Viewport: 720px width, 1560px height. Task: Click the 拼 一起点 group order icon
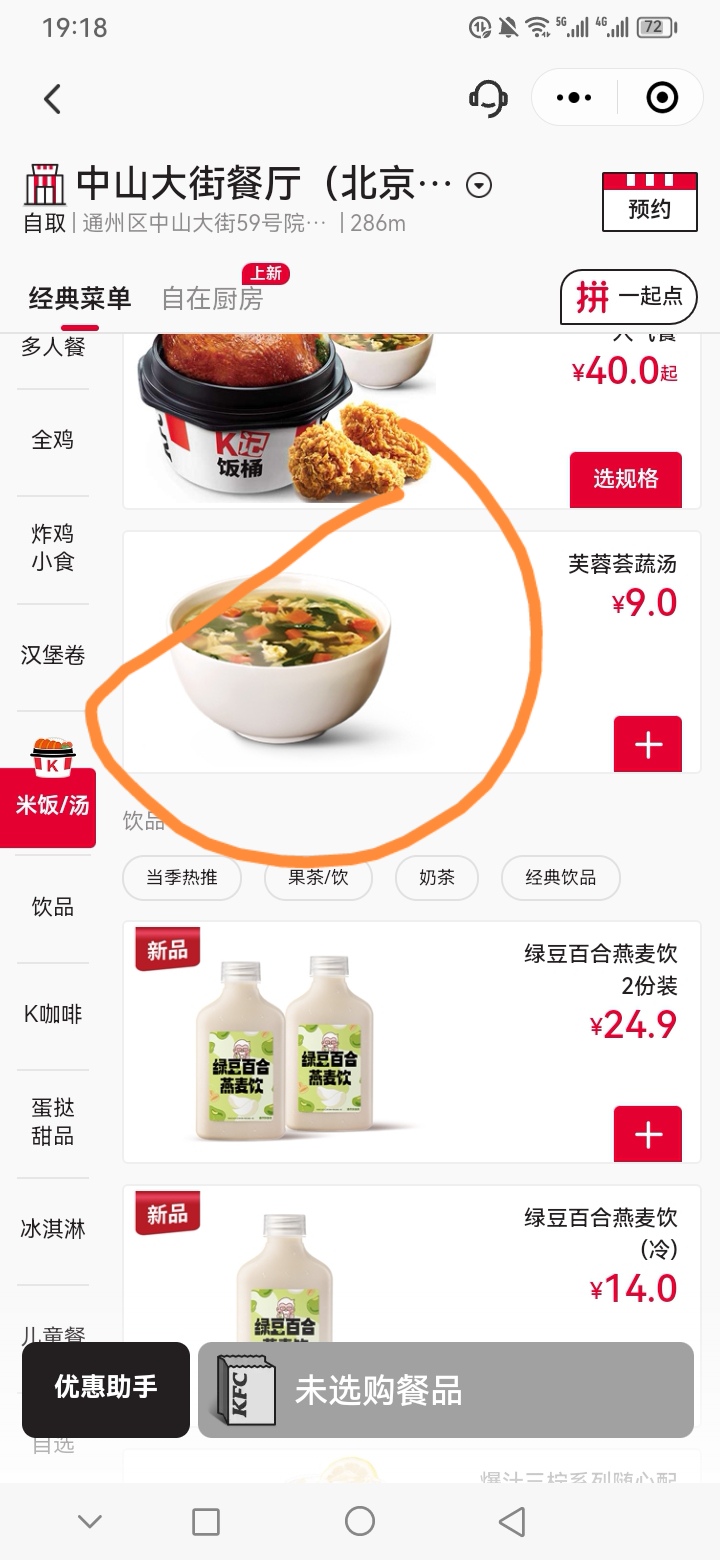coord(628,297)
